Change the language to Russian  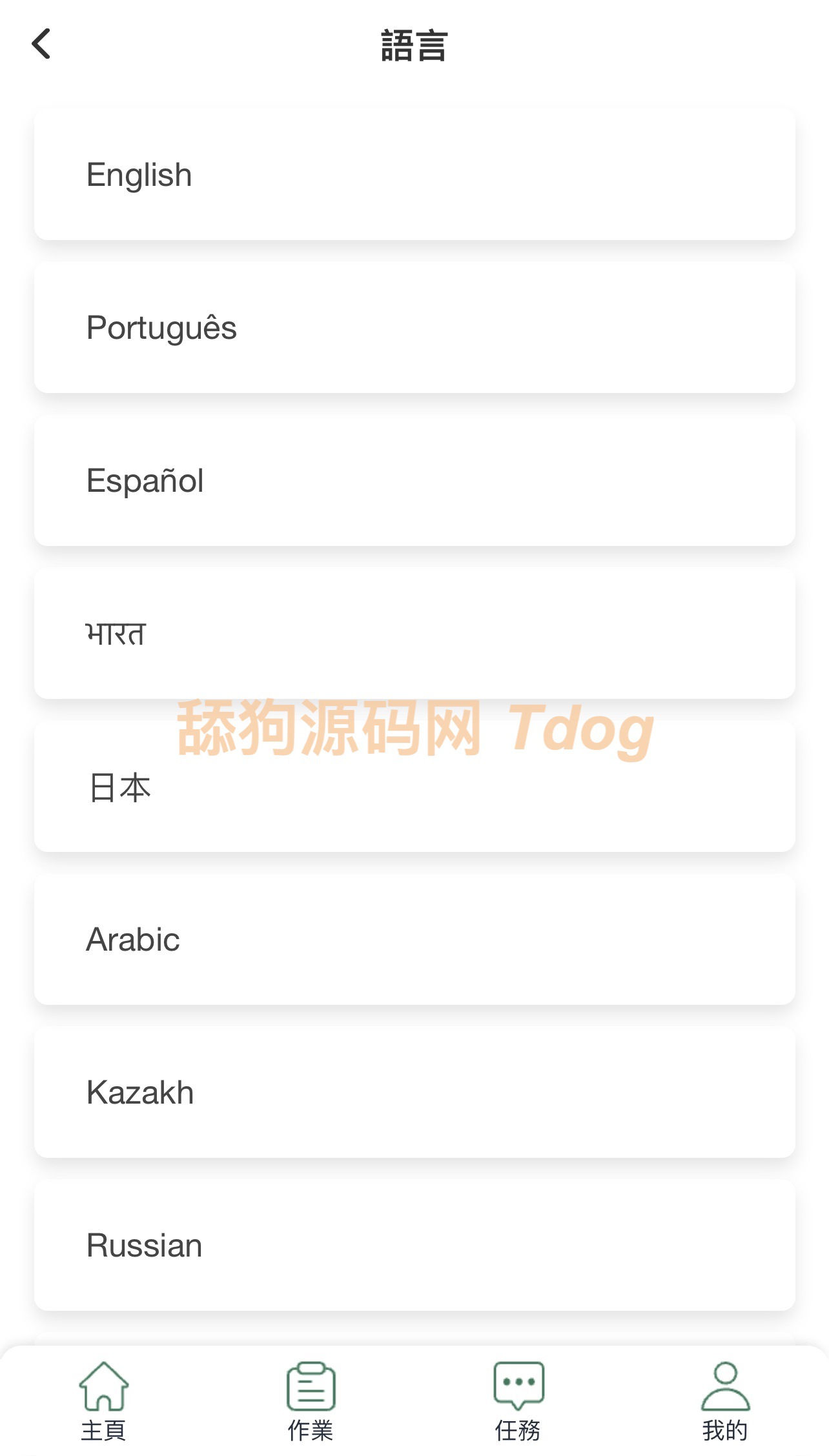pyautogui.click(x=414, y=1245)
